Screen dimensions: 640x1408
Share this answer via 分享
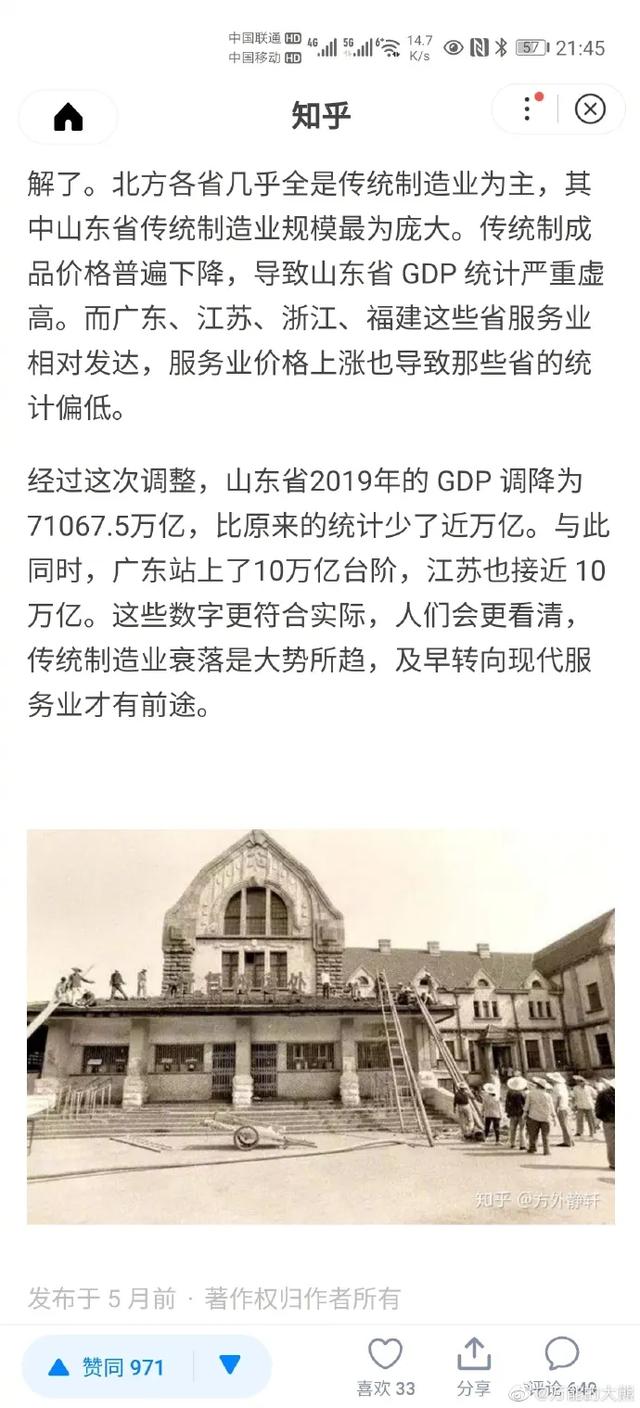tap(473, 1365)
